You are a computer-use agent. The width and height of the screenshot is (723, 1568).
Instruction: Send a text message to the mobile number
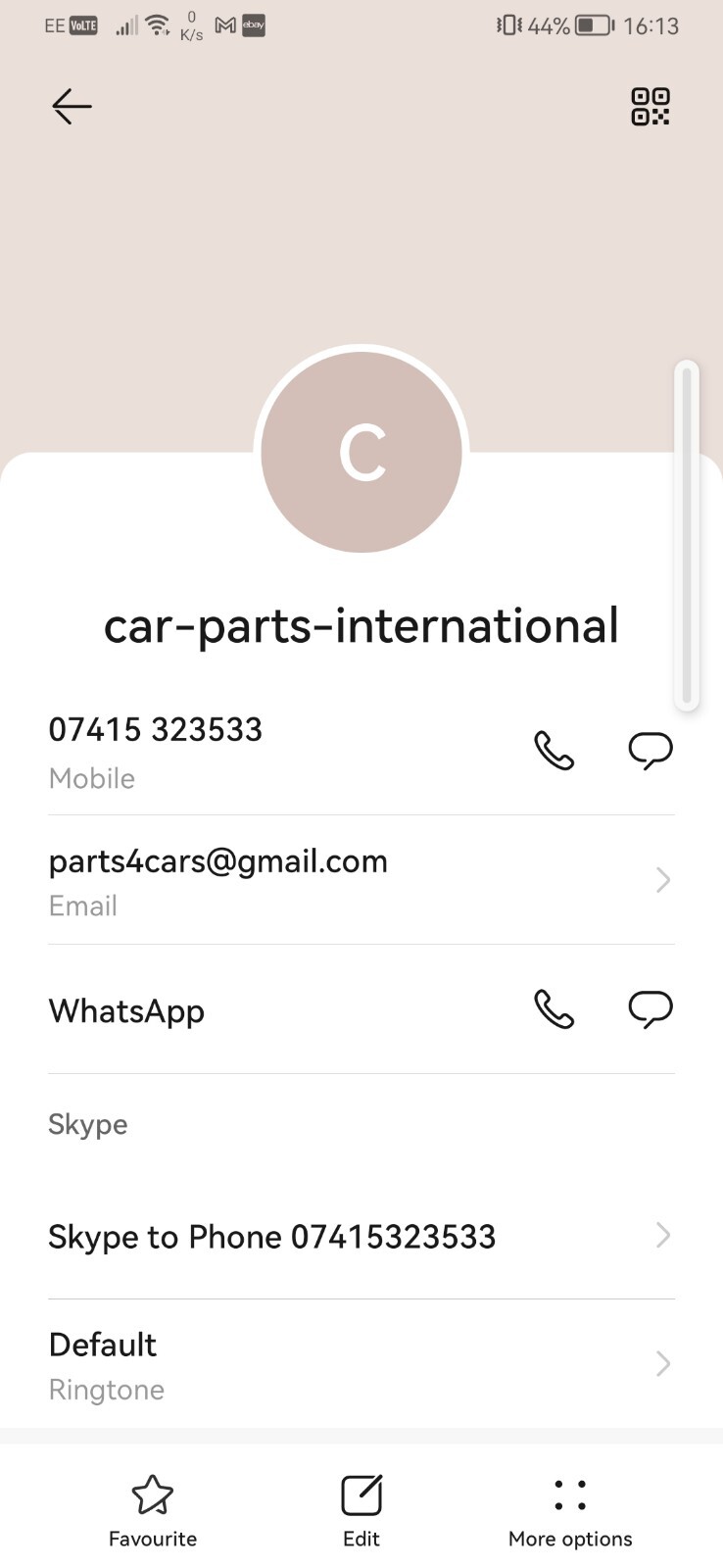coord(650,751)
